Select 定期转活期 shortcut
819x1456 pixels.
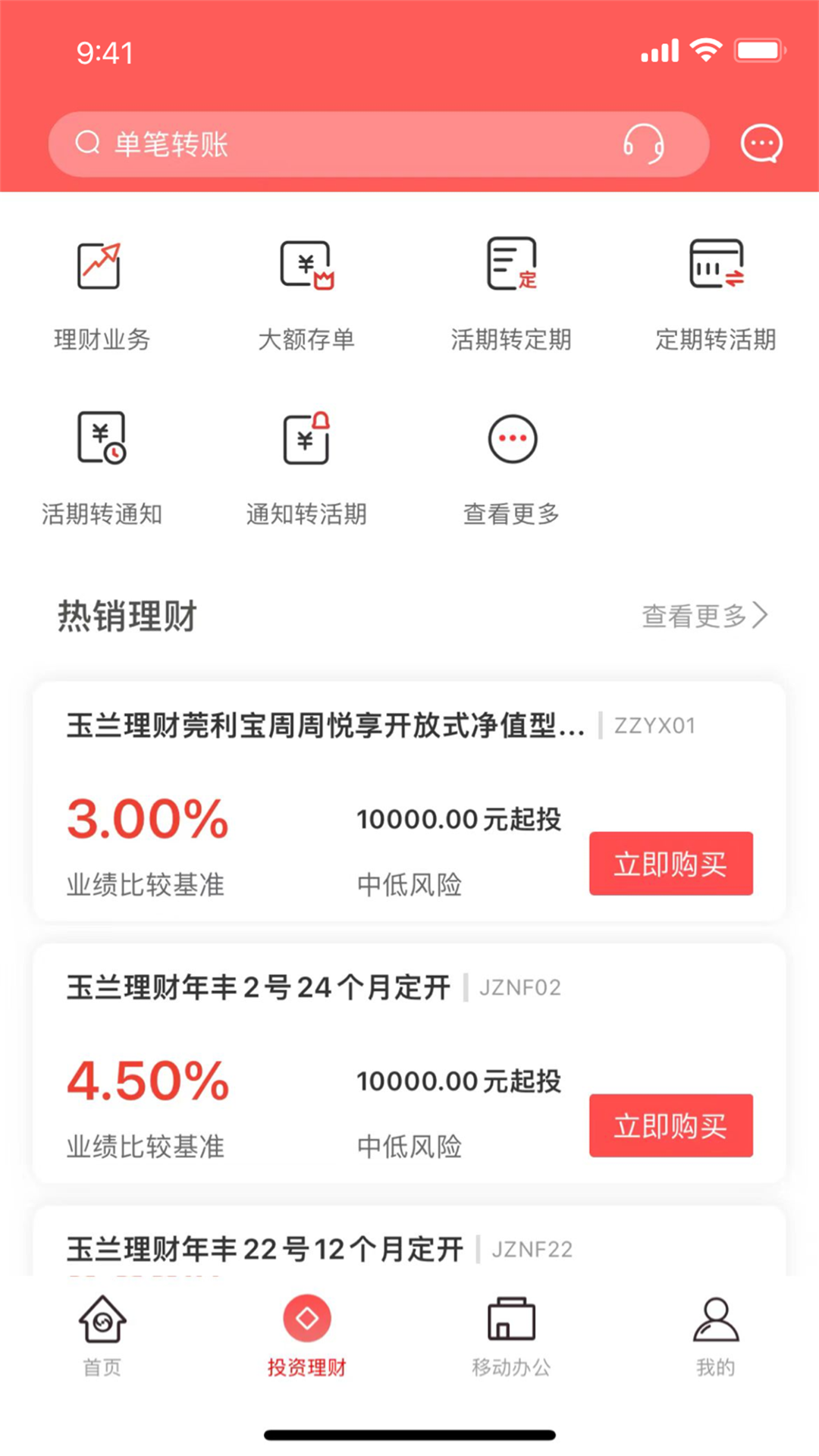[x=716, y=292]
